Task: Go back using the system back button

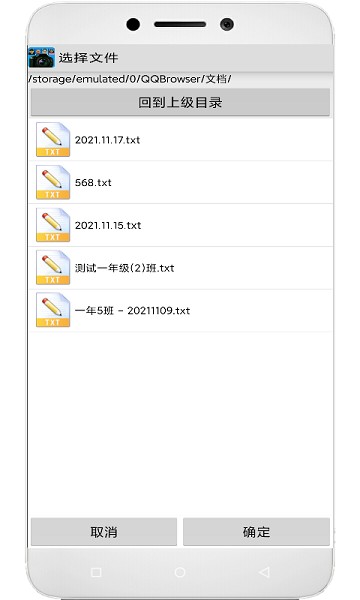Action: (x=264, y=572)
